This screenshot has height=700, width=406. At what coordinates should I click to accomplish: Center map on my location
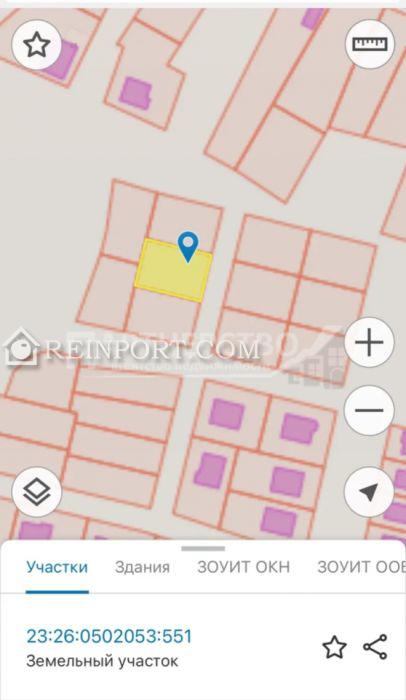[369, 492]
